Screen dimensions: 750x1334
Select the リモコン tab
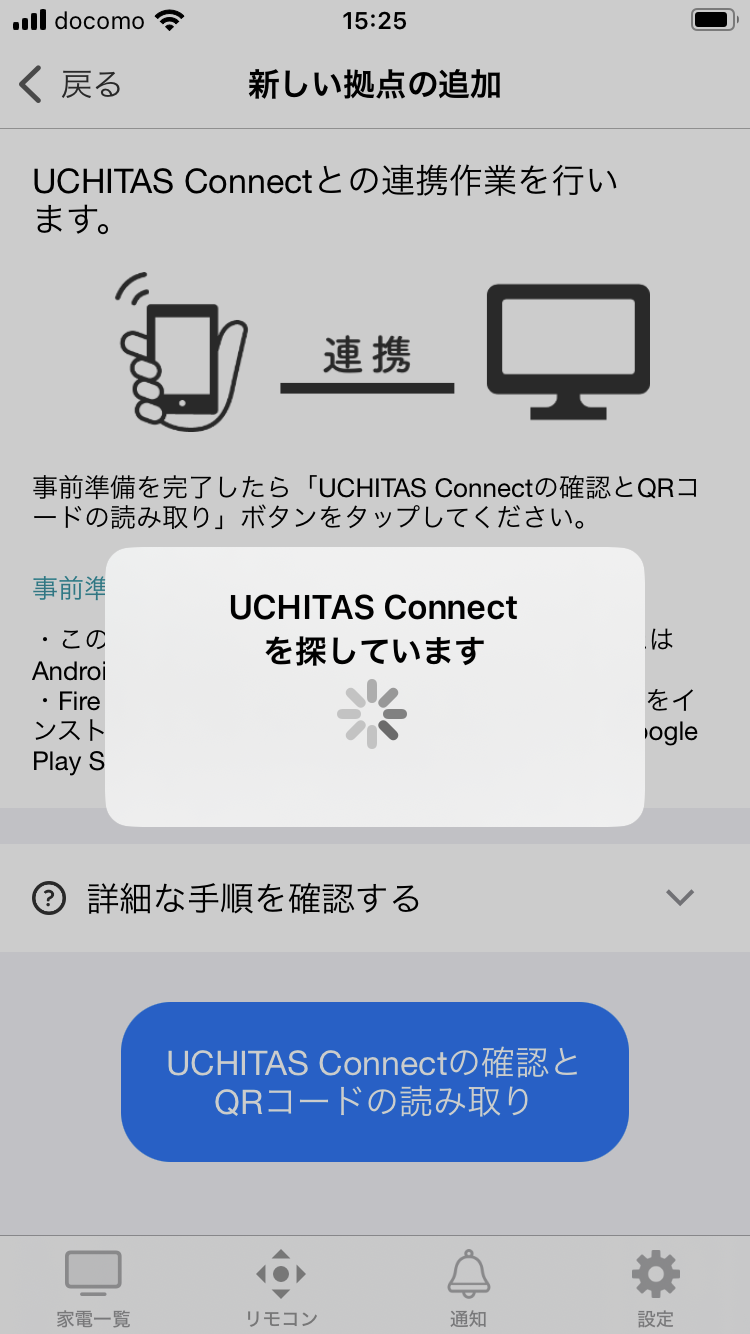(281, 1286)
